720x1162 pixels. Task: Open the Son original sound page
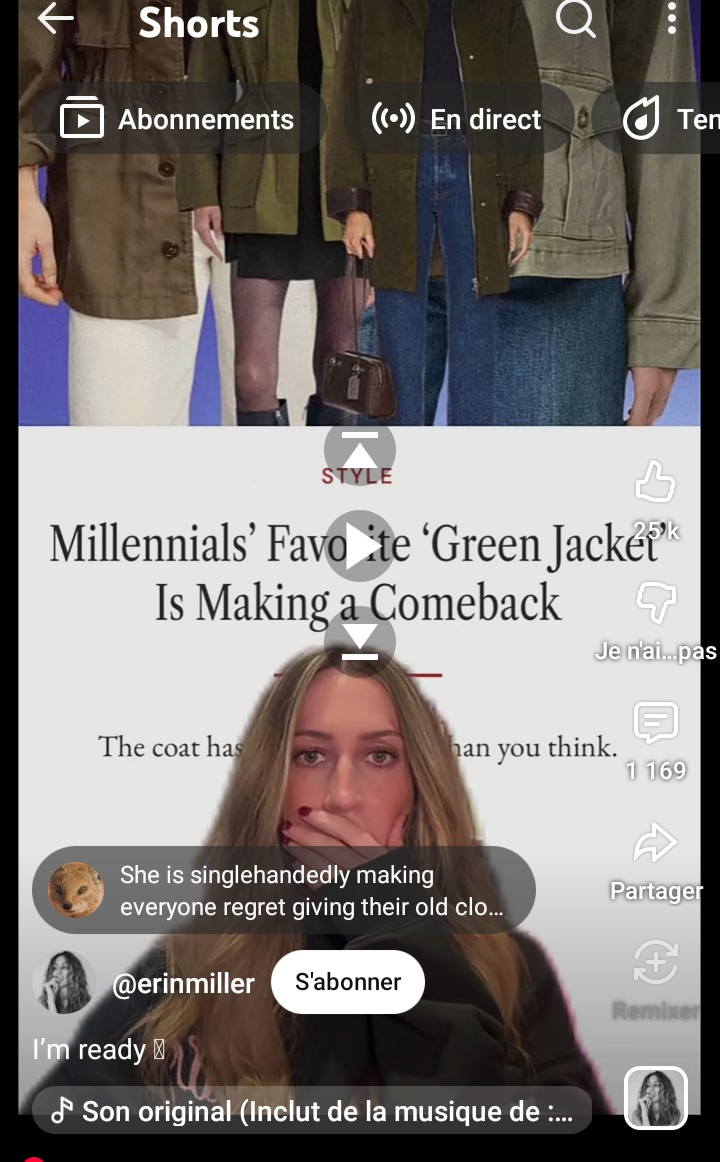click(312, 1110)
